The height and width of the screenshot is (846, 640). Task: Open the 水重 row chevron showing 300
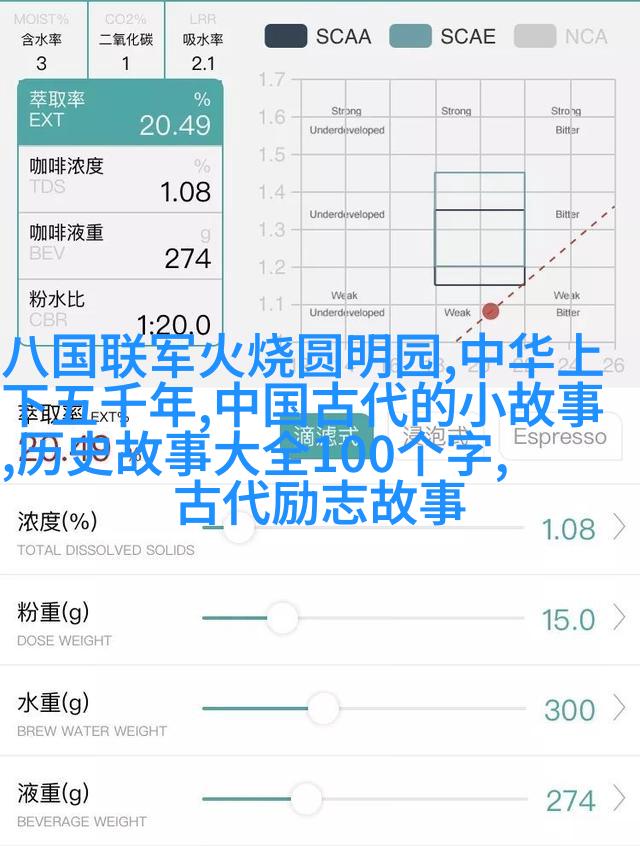coord(620,709)
